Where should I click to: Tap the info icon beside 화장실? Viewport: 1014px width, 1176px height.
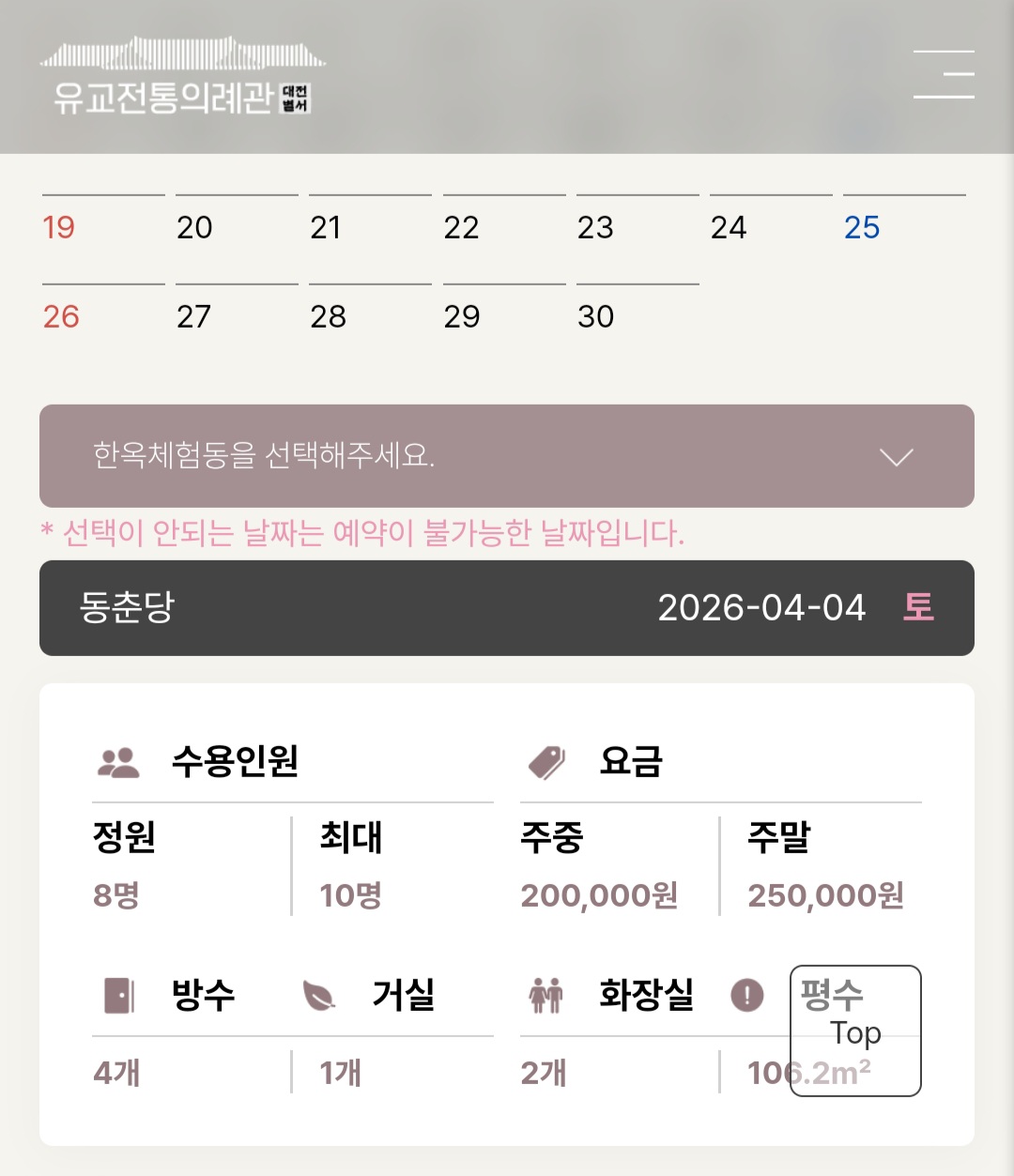747,995
